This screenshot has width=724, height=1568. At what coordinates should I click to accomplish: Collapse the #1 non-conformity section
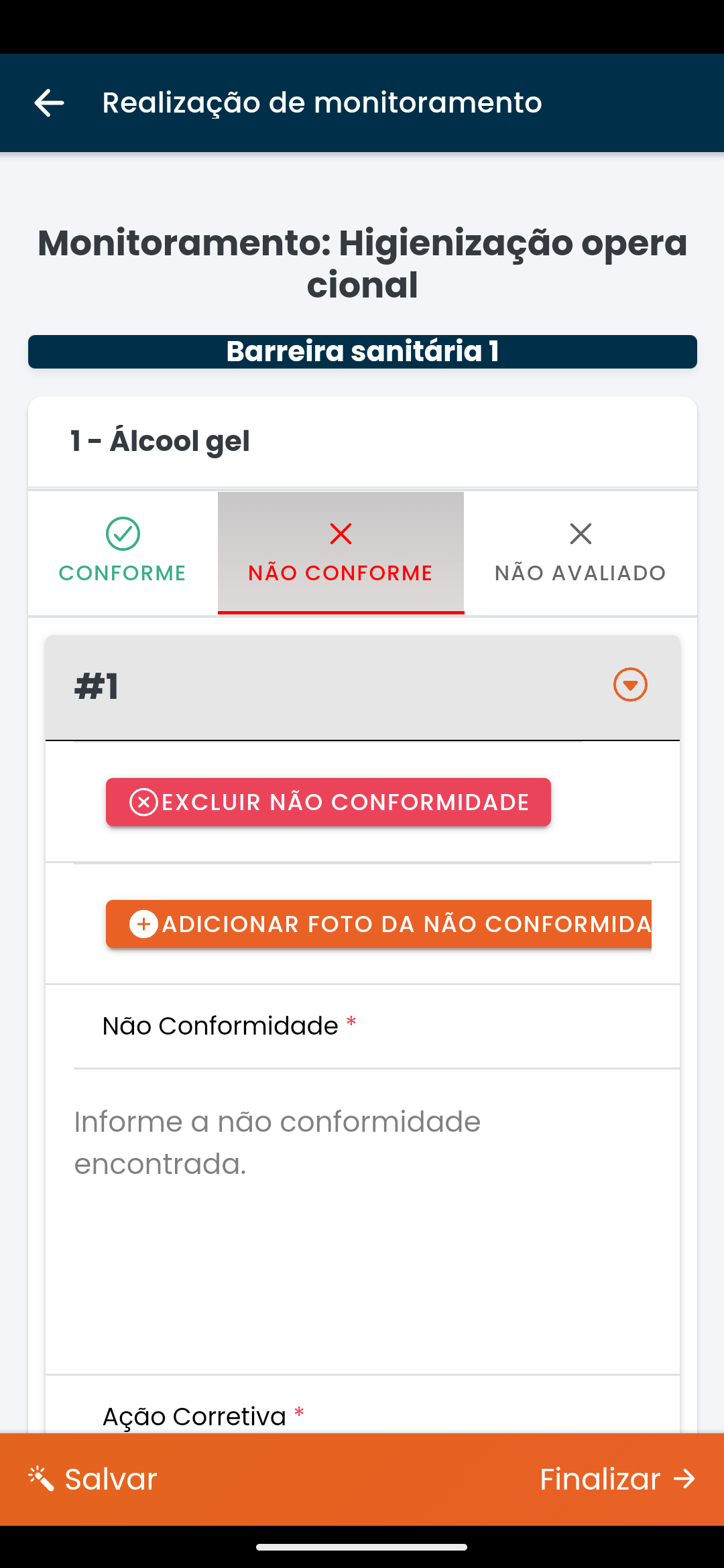tap(630, 685)
